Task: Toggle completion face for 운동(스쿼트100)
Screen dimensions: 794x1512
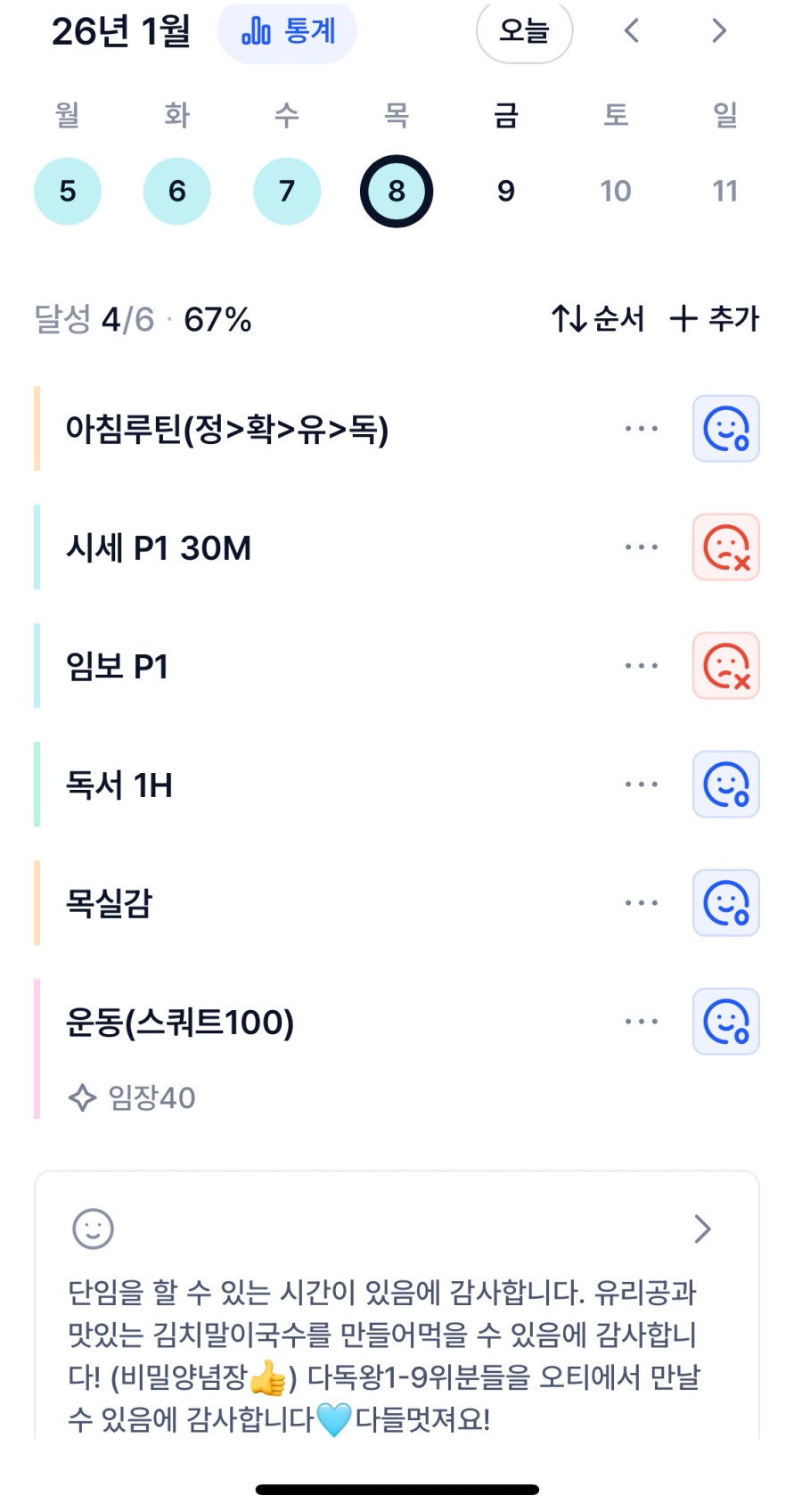Action: (726, 1022)
